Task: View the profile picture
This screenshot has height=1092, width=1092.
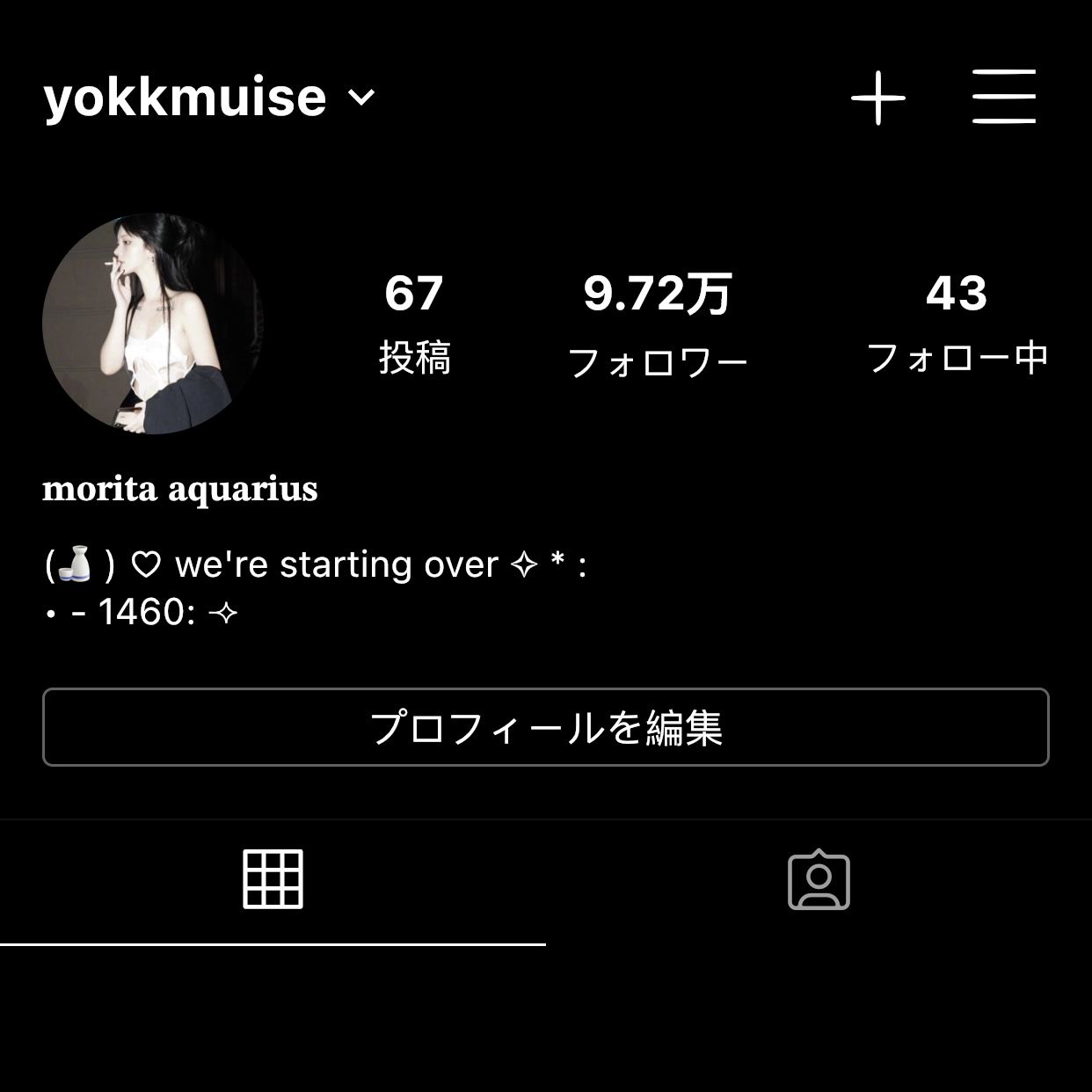Action: [x=153, y=323]
